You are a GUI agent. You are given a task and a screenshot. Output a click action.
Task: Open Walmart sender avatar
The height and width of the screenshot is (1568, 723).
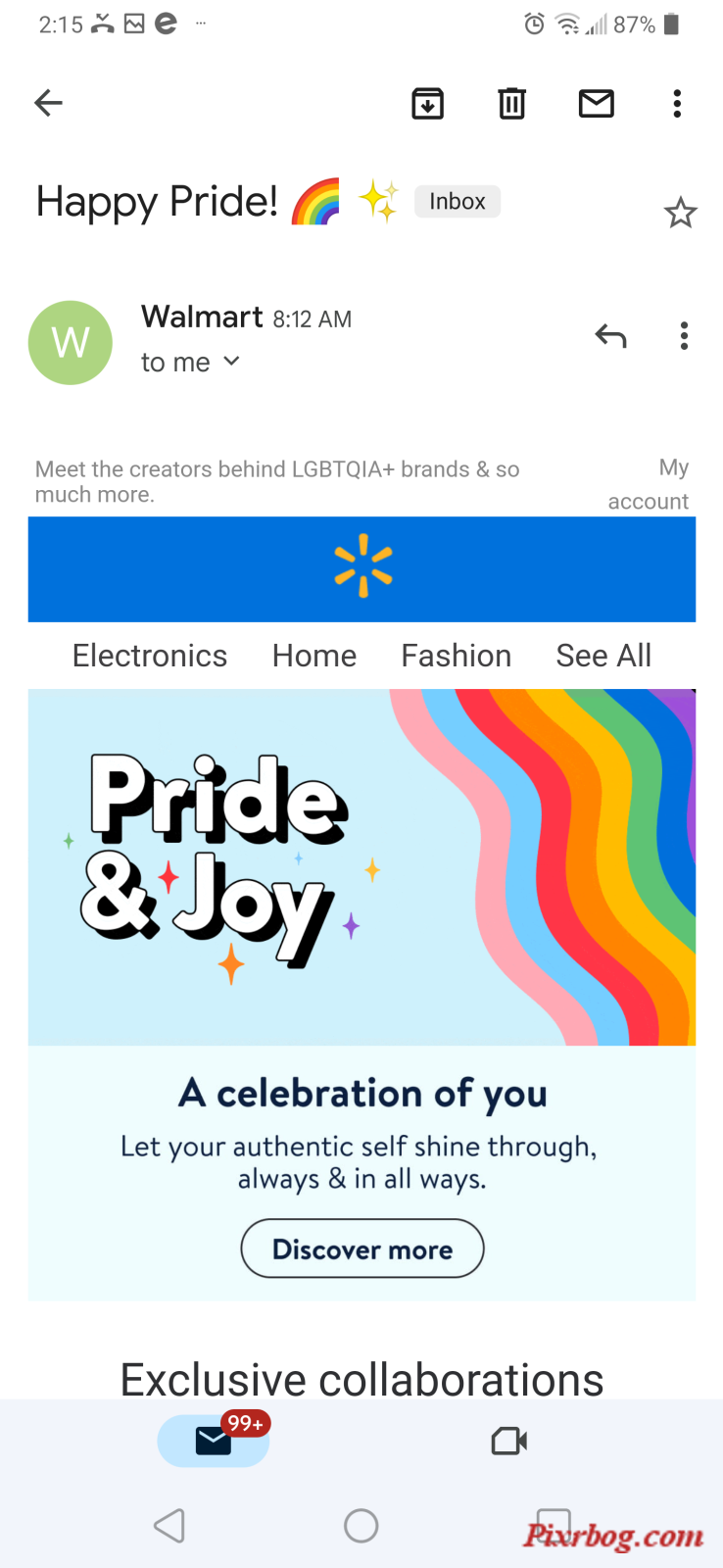click(71, 343)
